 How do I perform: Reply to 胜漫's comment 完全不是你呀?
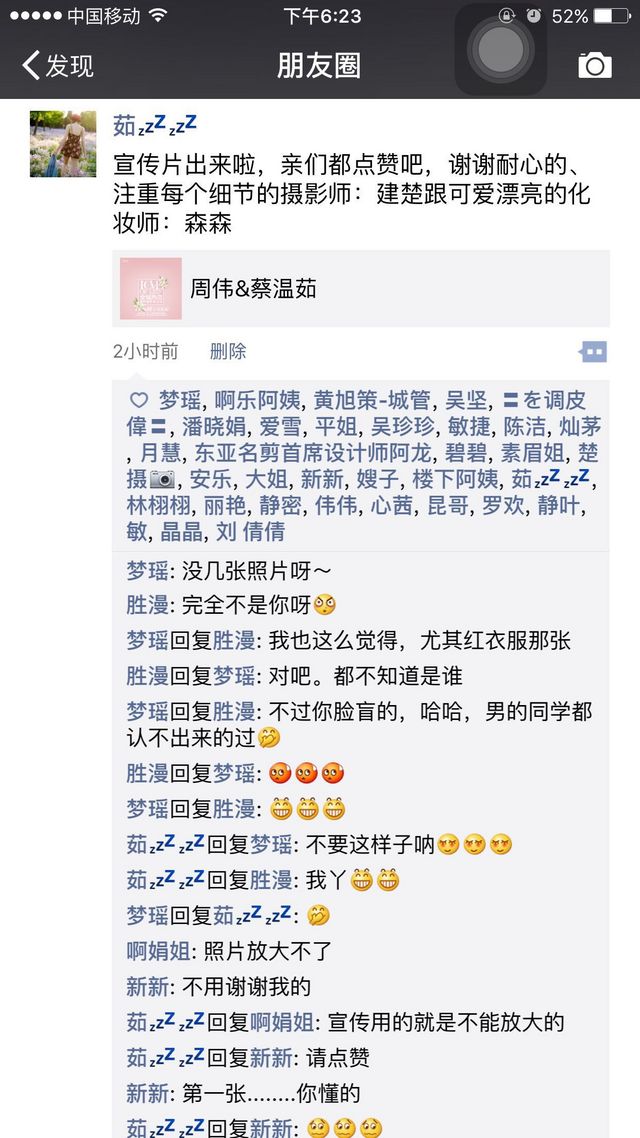(231, 605)
